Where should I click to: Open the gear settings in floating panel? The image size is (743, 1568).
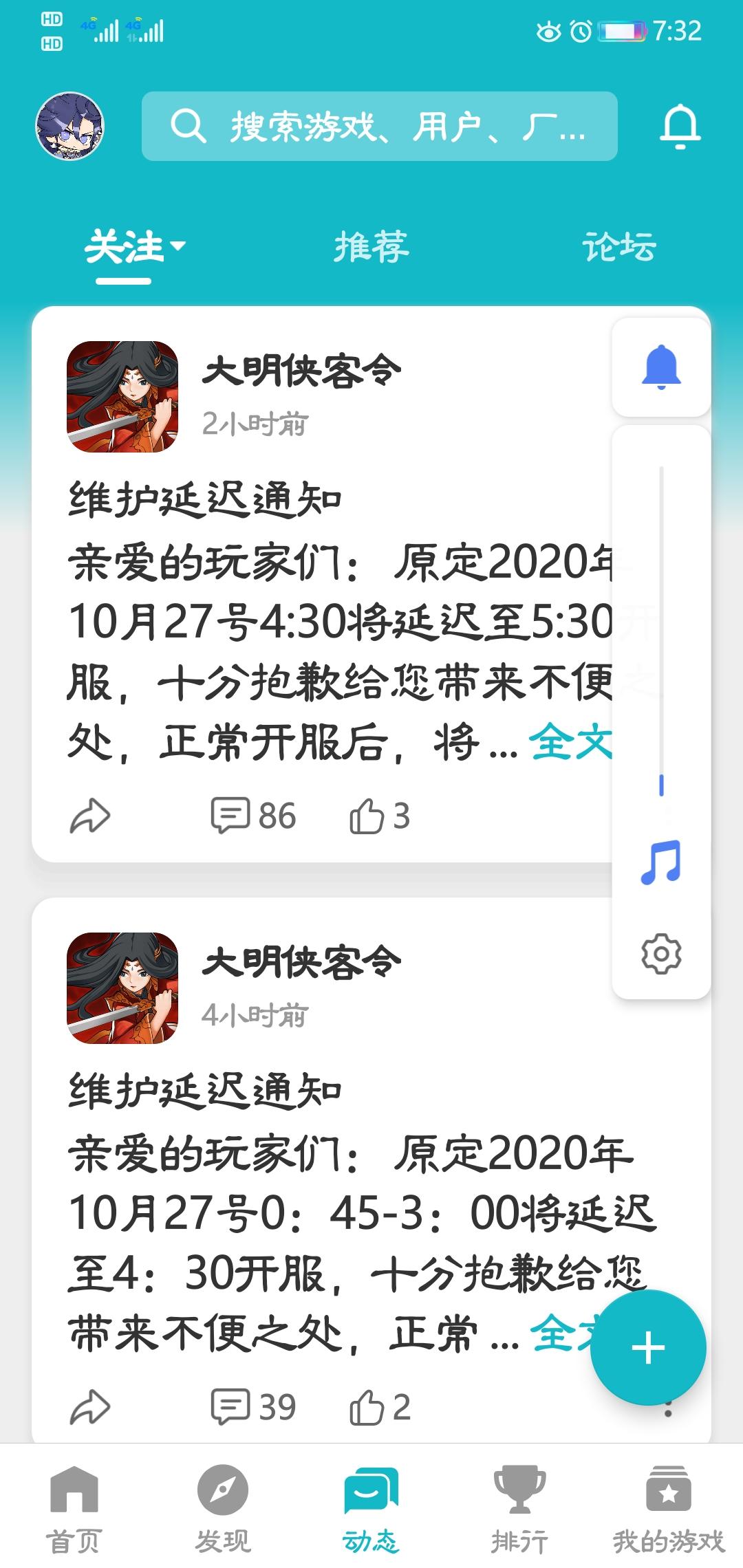[661, 953]
